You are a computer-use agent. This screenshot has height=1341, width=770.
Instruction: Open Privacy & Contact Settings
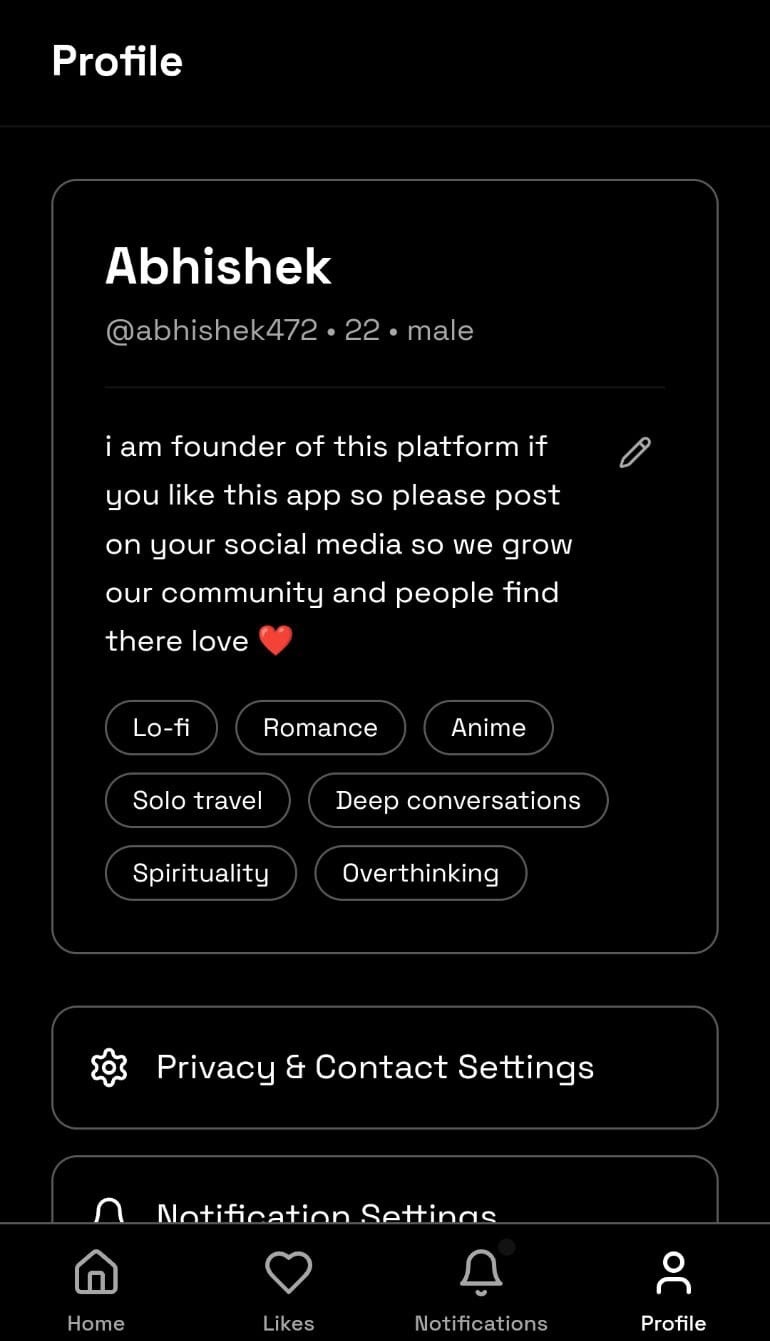(385, 1067)
